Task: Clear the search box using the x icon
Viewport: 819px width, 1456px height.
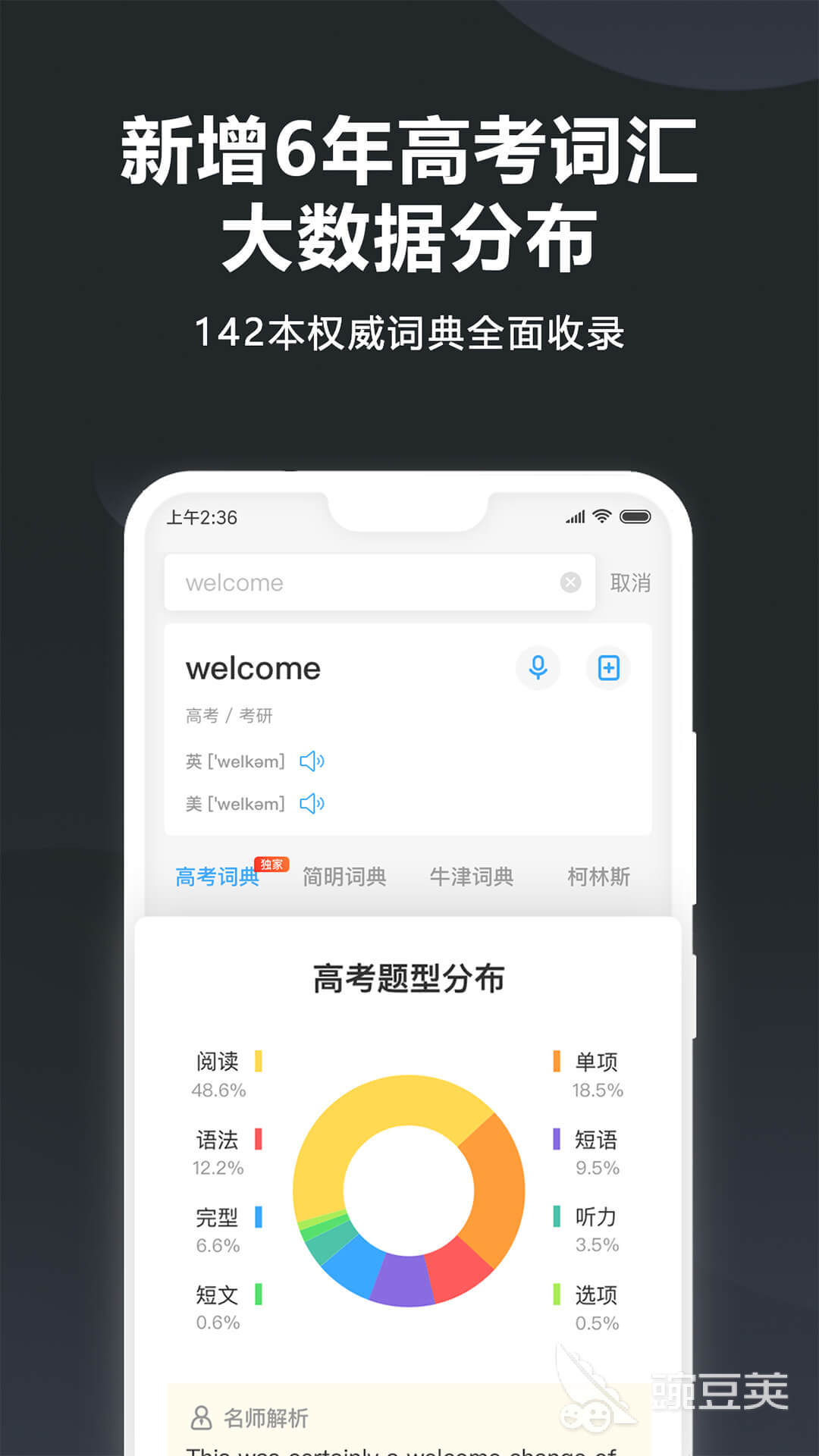Action: tap(569, 583)
